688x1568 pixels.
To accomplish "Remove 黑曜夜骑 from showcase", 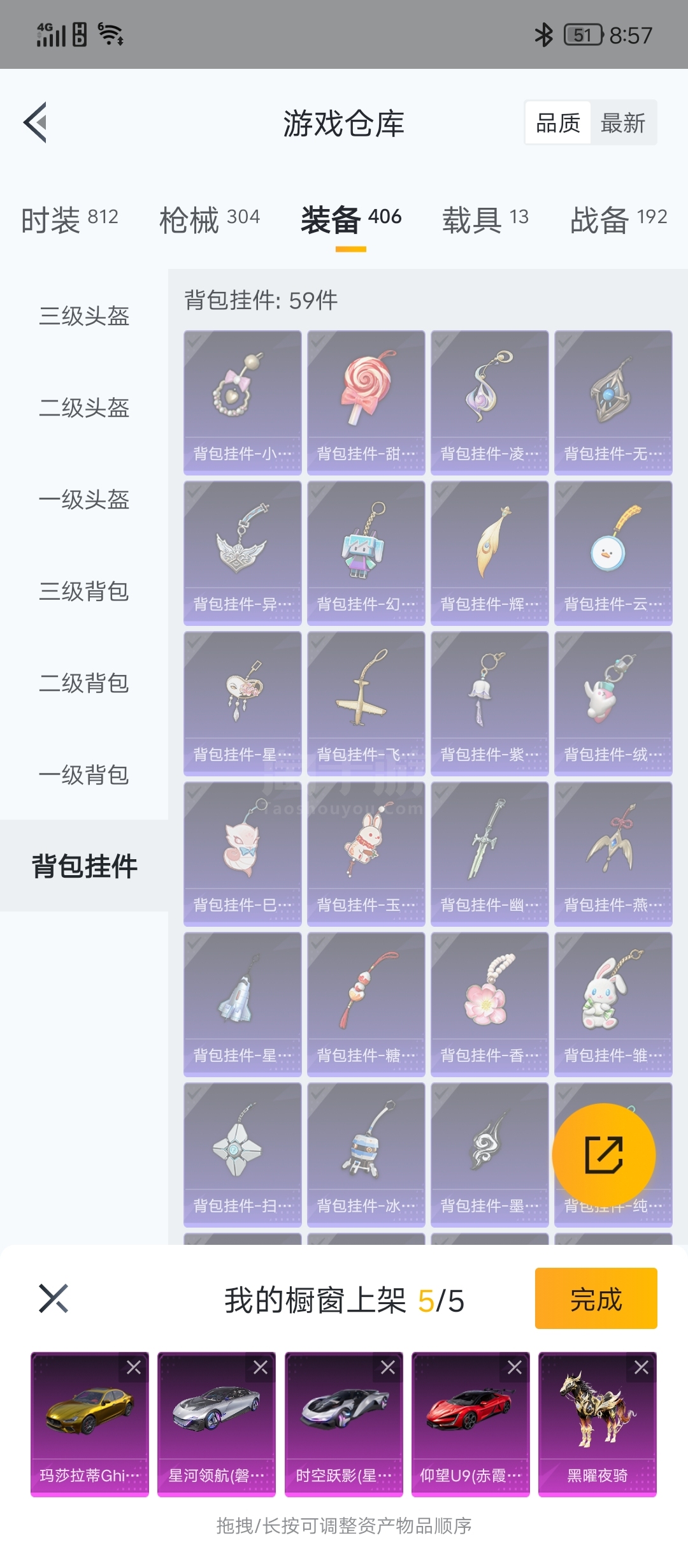I will [x=641, y=1367].
